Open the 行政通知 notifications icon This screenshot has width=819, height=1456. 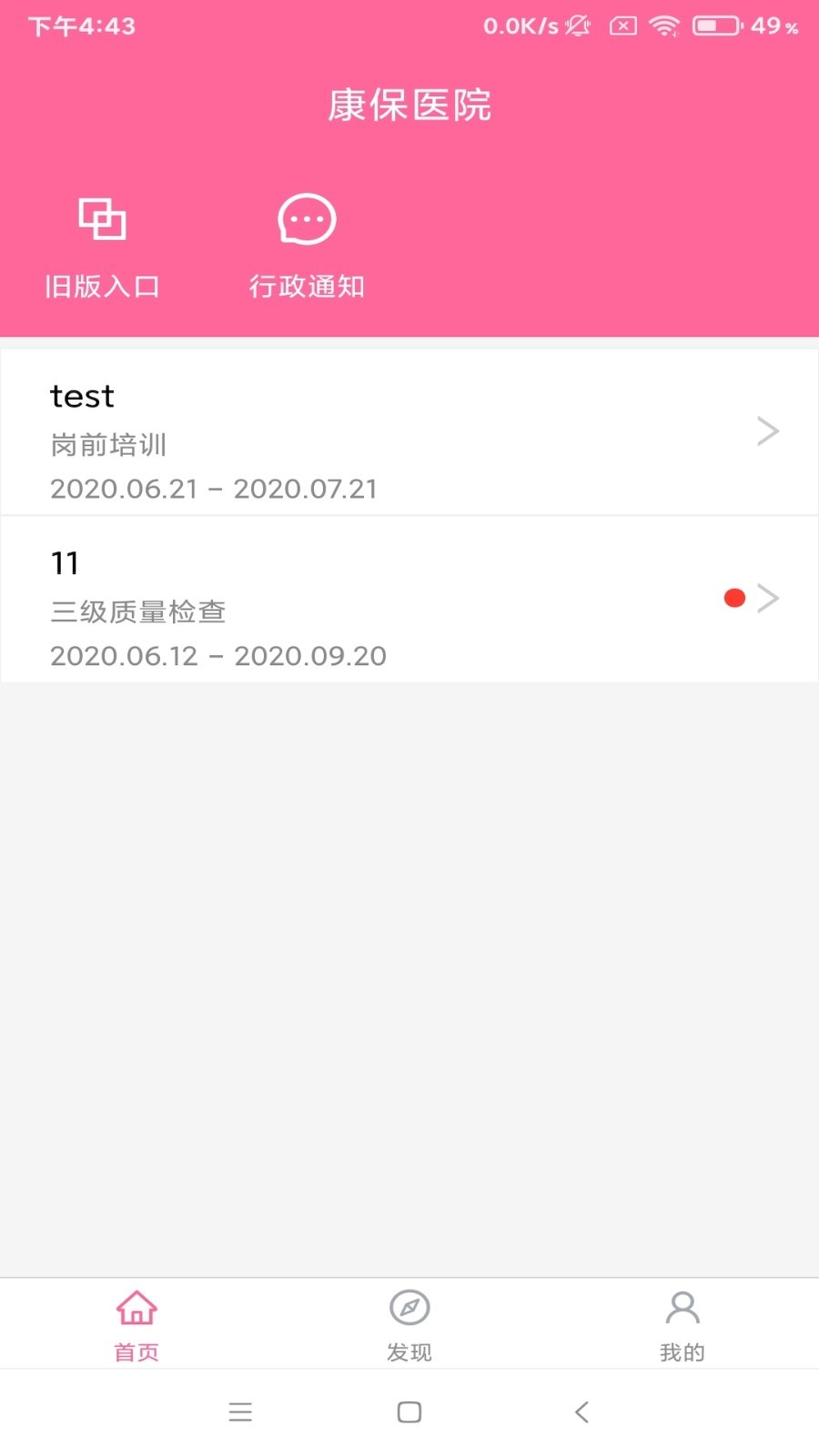(308, 241)
